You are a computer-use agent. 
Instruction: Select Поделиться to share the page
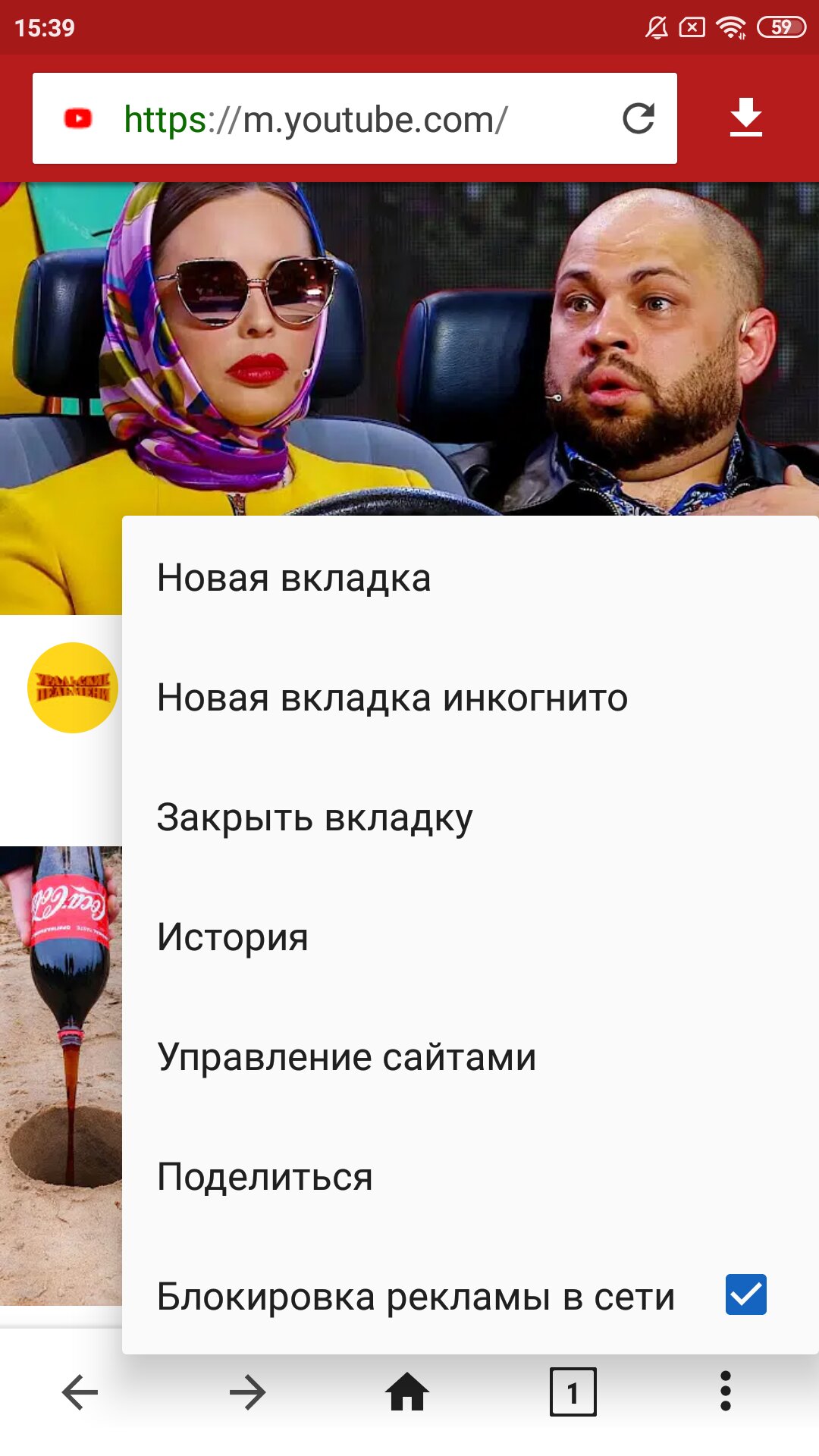pyautogui.click(x=265, y=1177)
